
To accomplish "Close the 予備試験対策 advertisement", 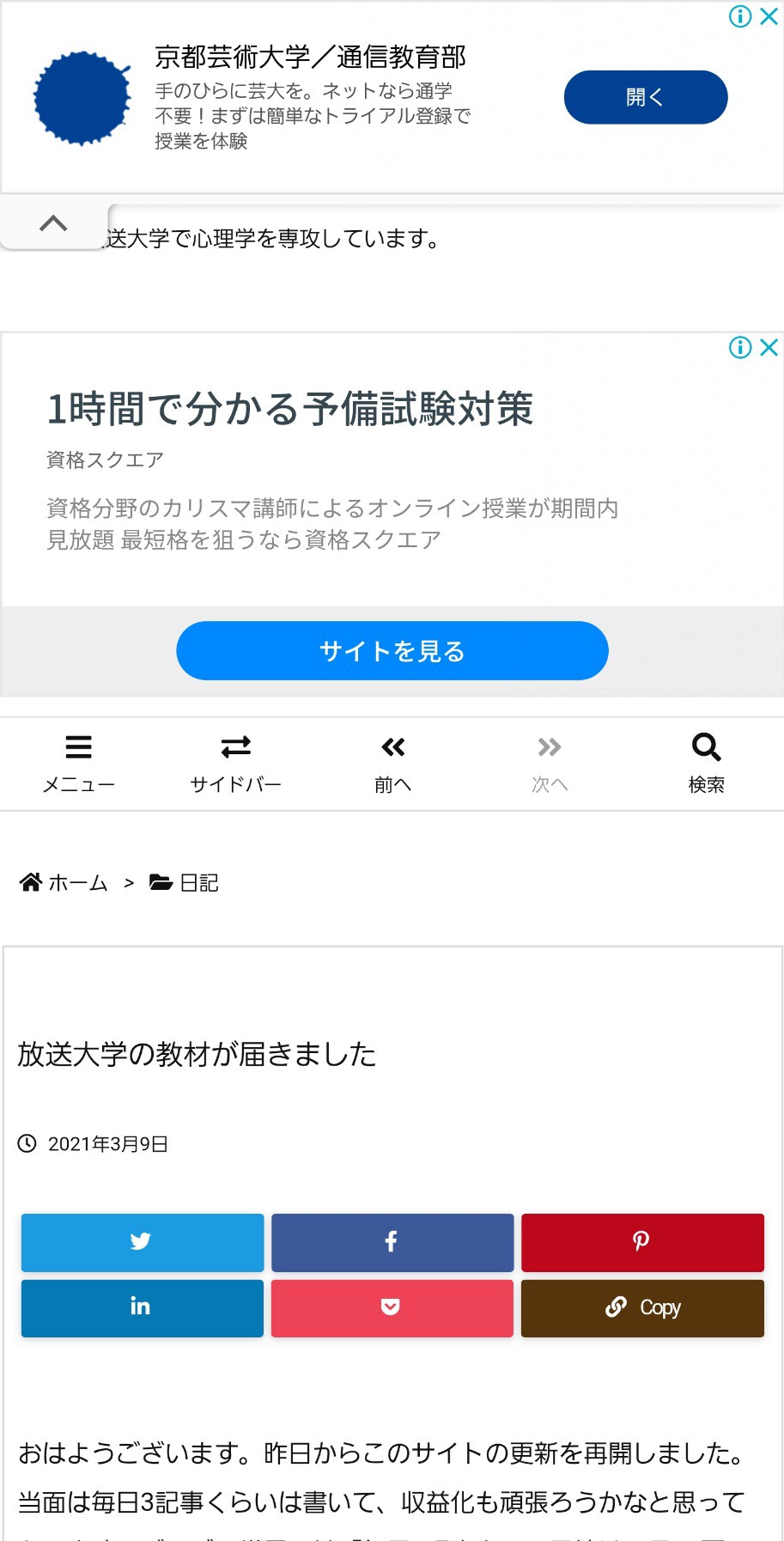I will click(769, 347).
